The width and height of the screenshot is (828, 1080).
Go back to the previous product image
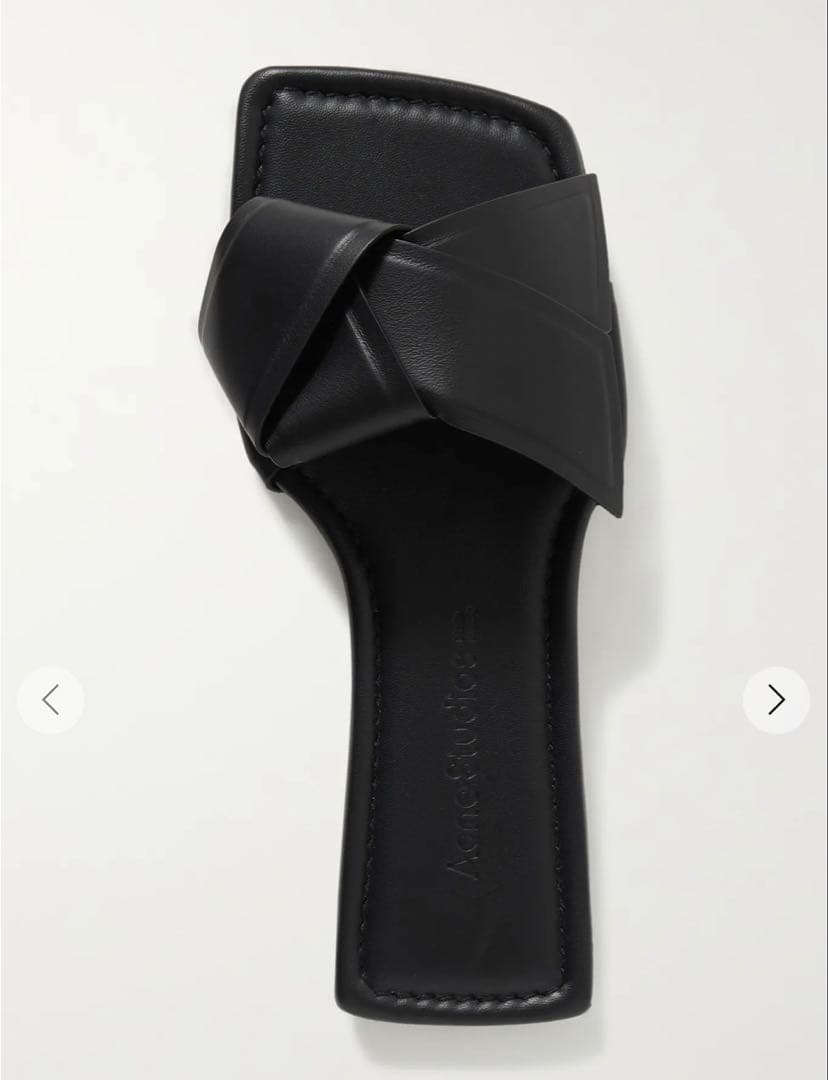click(x=51, y=700)
